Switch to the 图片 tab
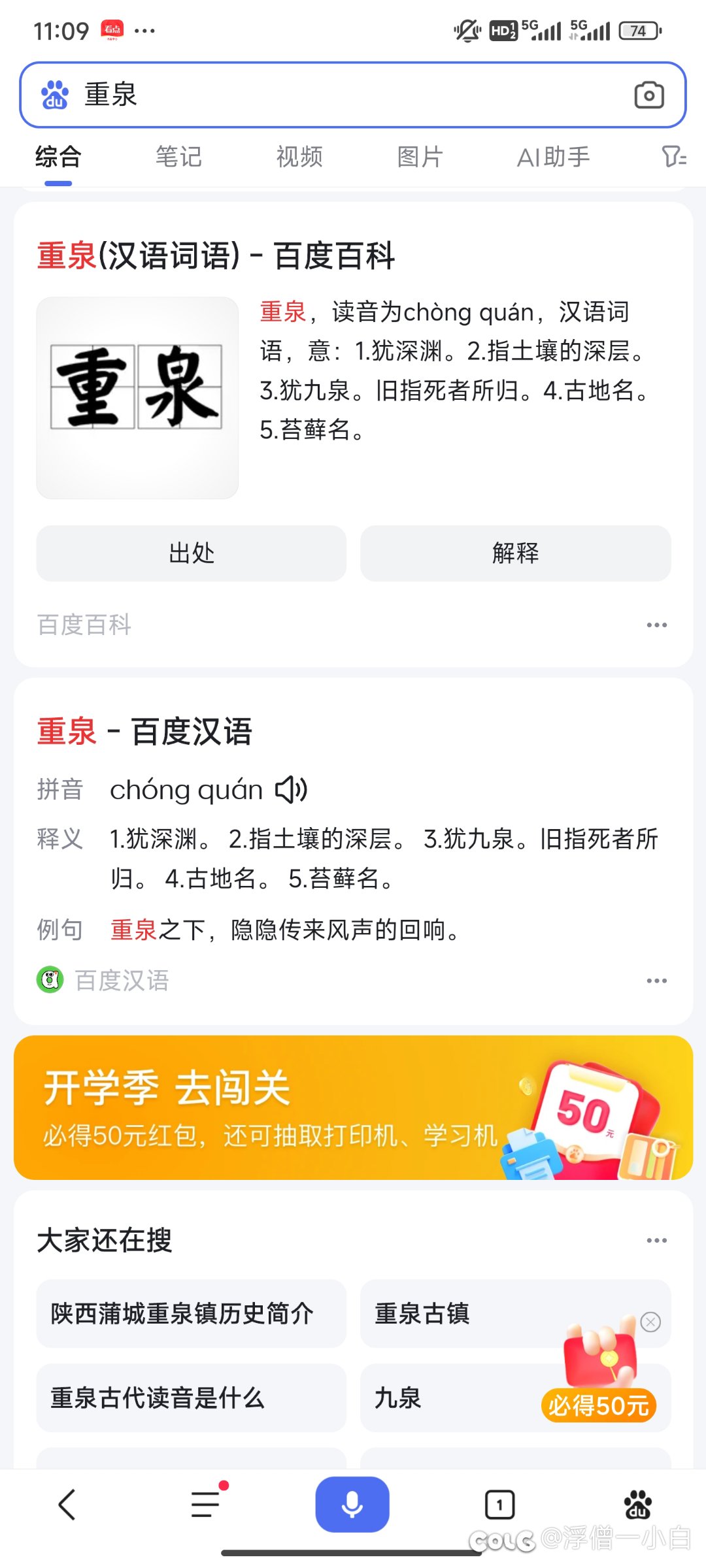Image resolution: width=706 pixels, height=1568 pixels. coord(420,157)
